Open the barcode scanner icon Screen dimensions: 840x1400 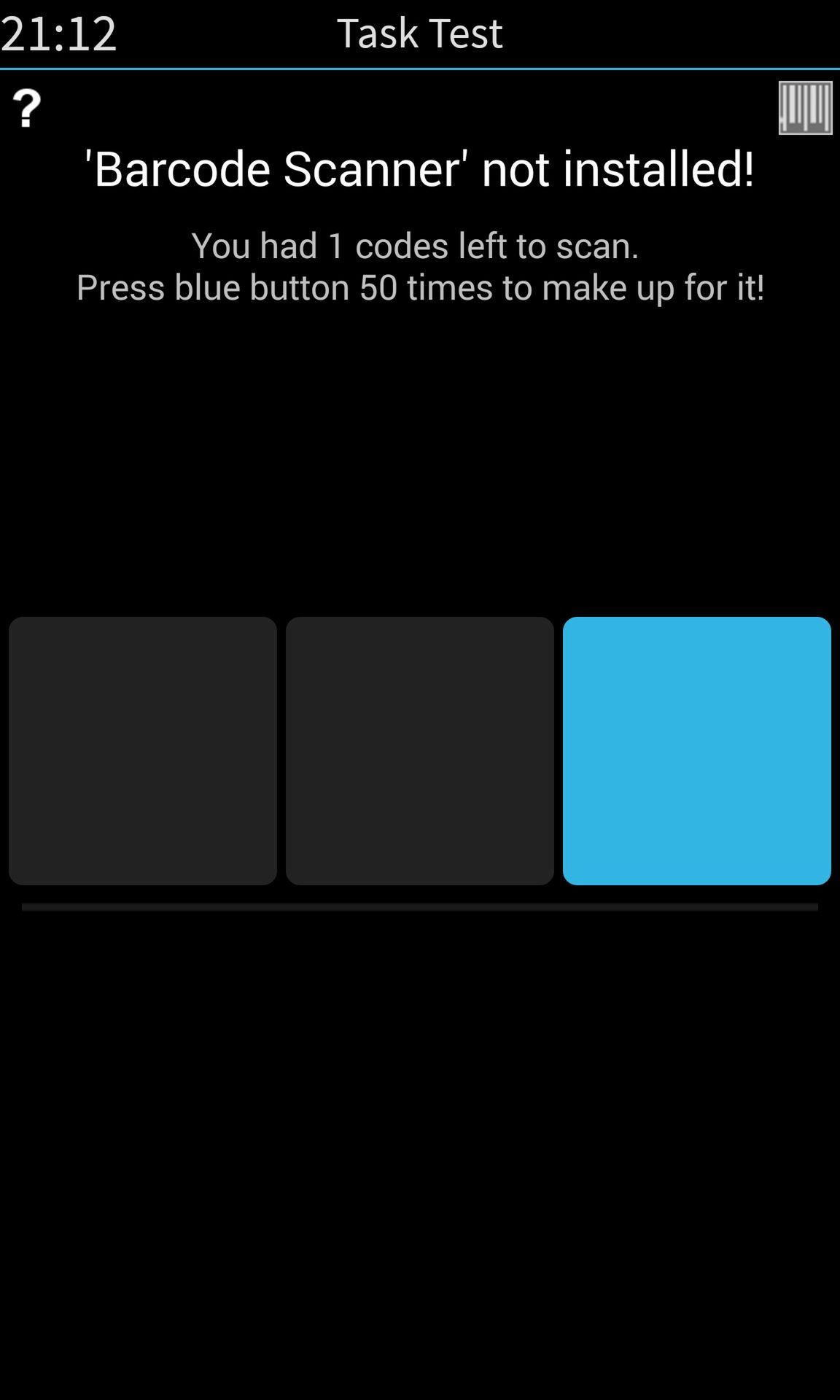click(805, 108)
